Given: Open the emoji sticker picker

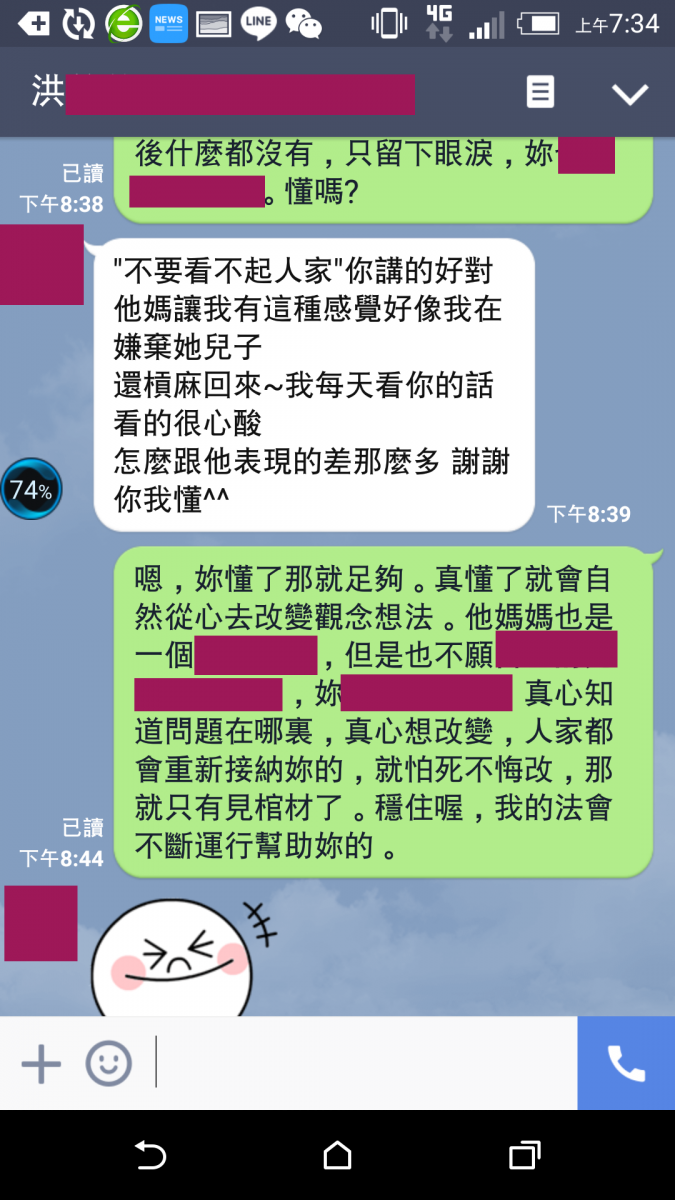Looking at the screenshot, I should pos(108,1064).
